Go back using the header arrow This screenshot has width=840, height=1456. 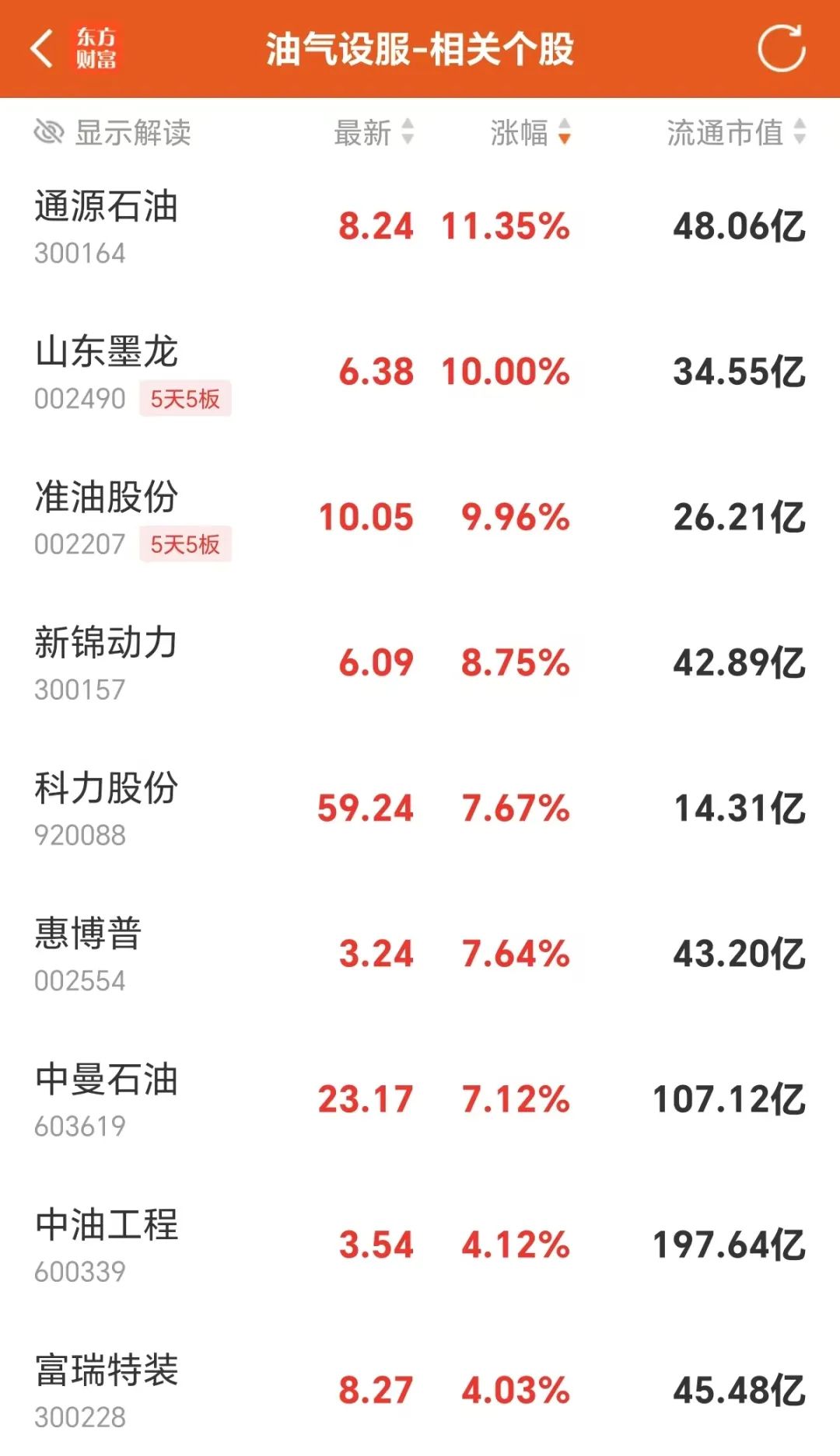pos(42,48)
